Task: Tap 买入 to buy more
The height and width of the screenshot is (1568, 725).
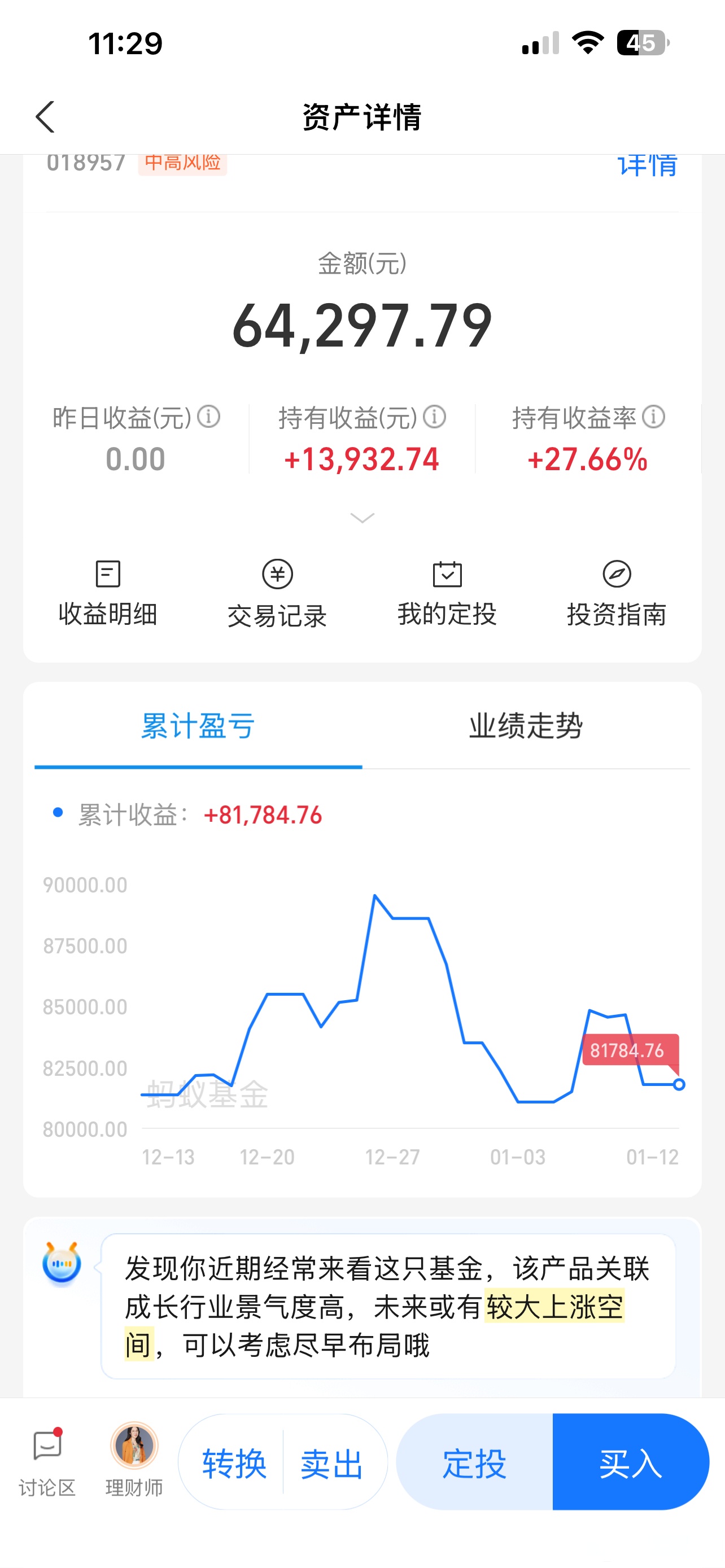Action: (x=630, y=1464)
